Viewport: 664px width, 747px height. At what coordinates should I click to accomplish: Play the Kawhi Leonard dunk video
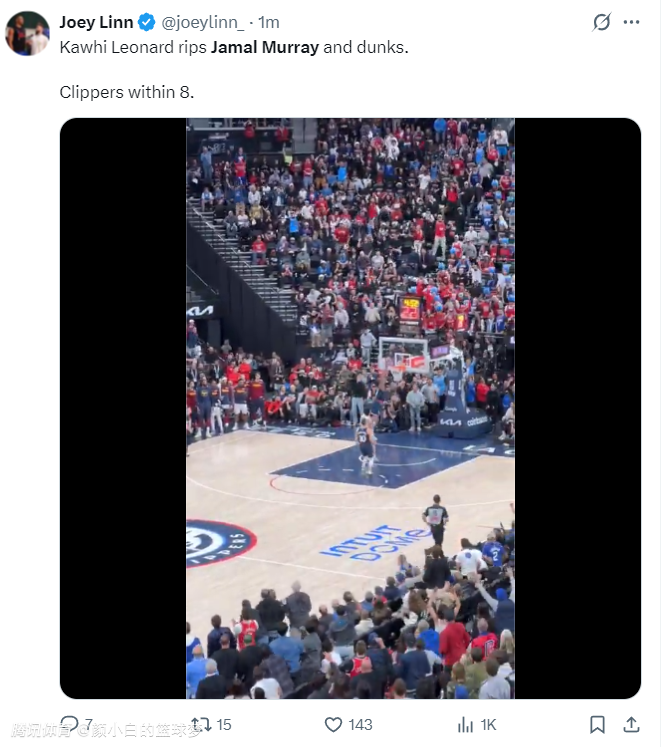coord(350,408)
